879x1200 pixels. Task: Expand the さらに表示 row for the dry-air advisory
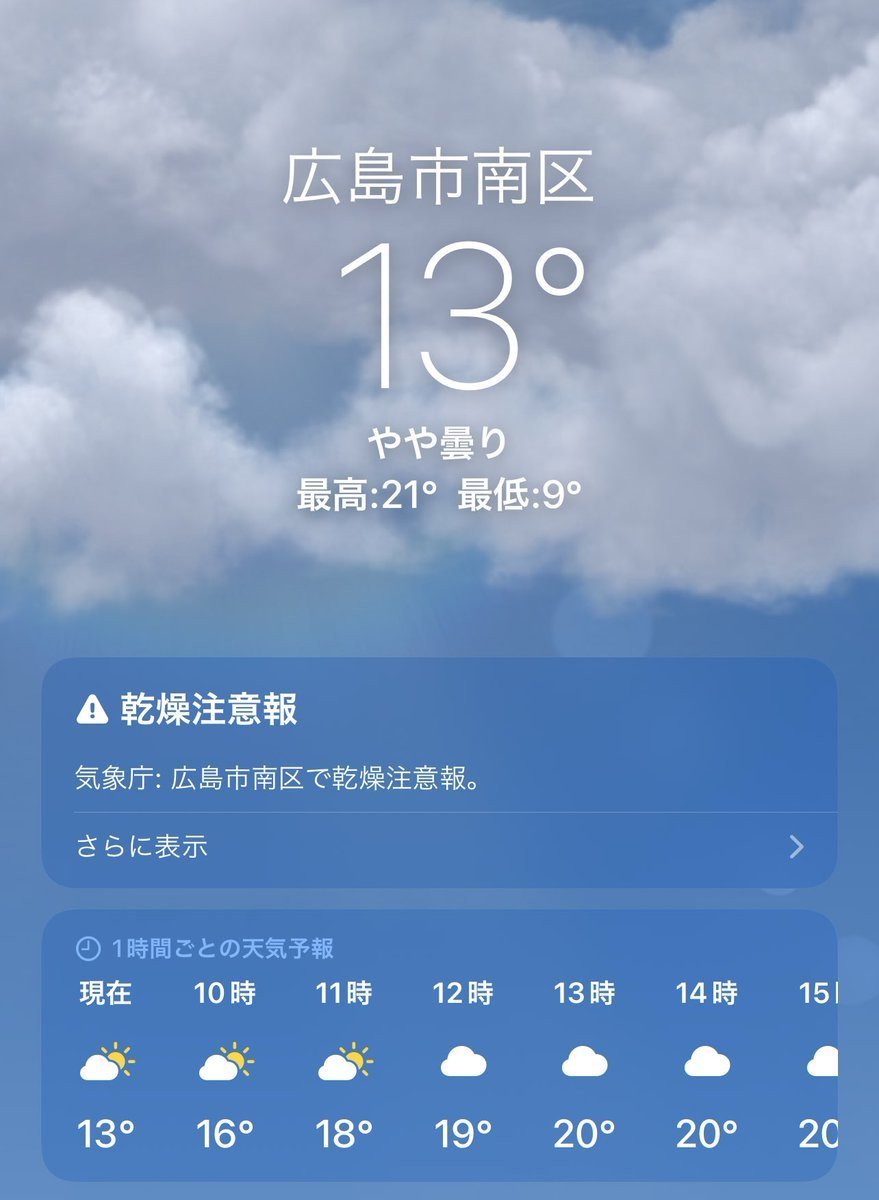click(440, 847)
